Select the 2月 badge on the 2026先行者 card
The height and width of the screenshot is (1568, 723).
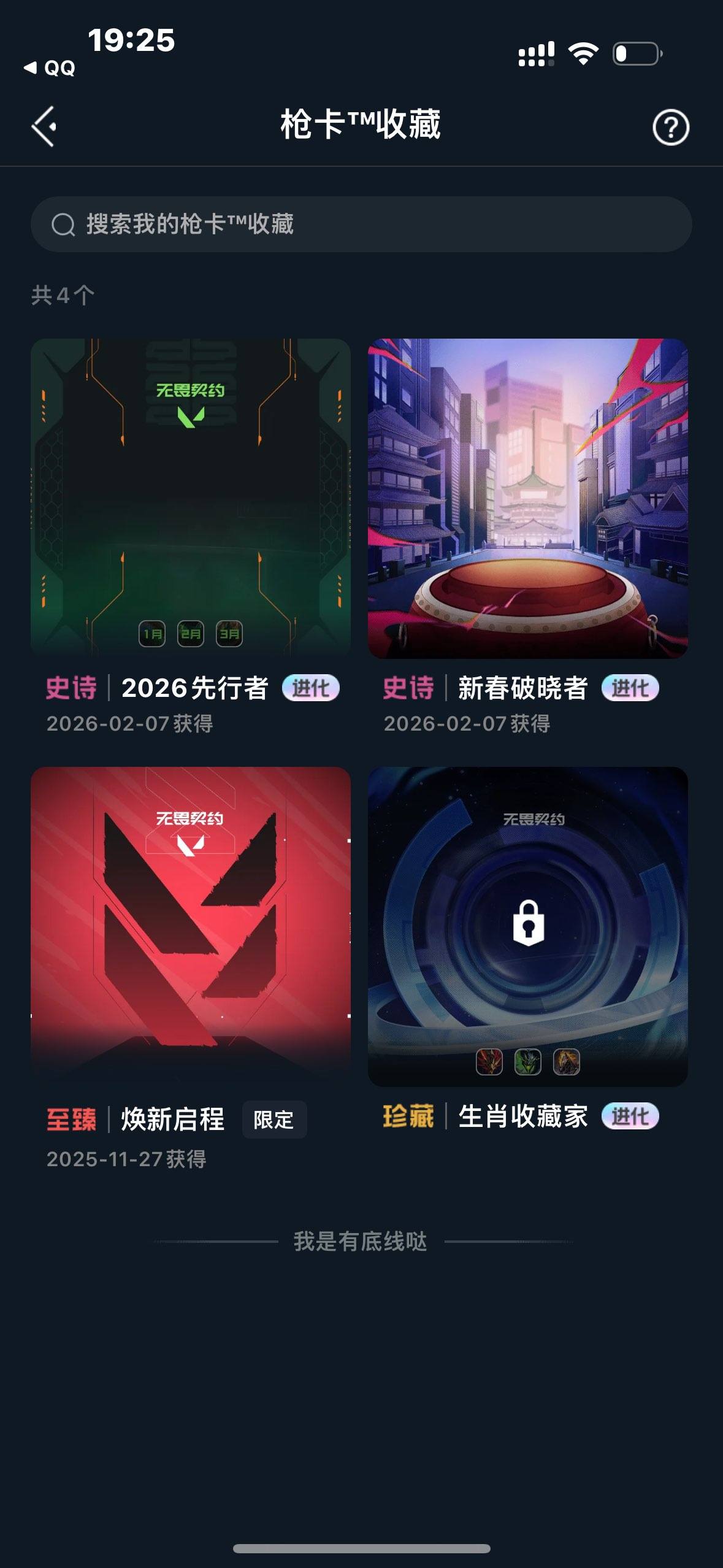coord(189,632)
